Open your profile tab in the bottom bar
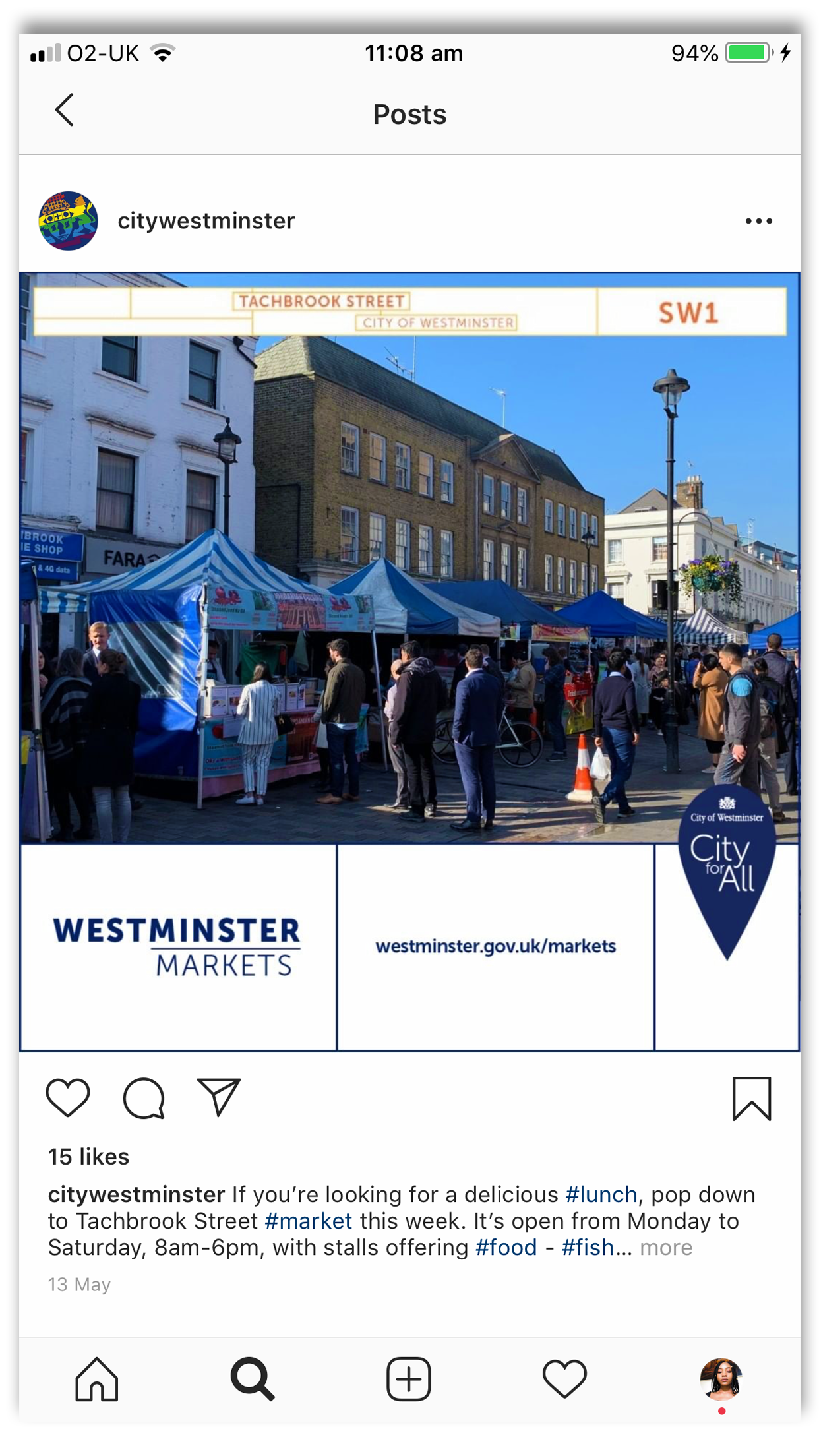This screenshot has height=1456, width=819. (x=721, y=1379)
